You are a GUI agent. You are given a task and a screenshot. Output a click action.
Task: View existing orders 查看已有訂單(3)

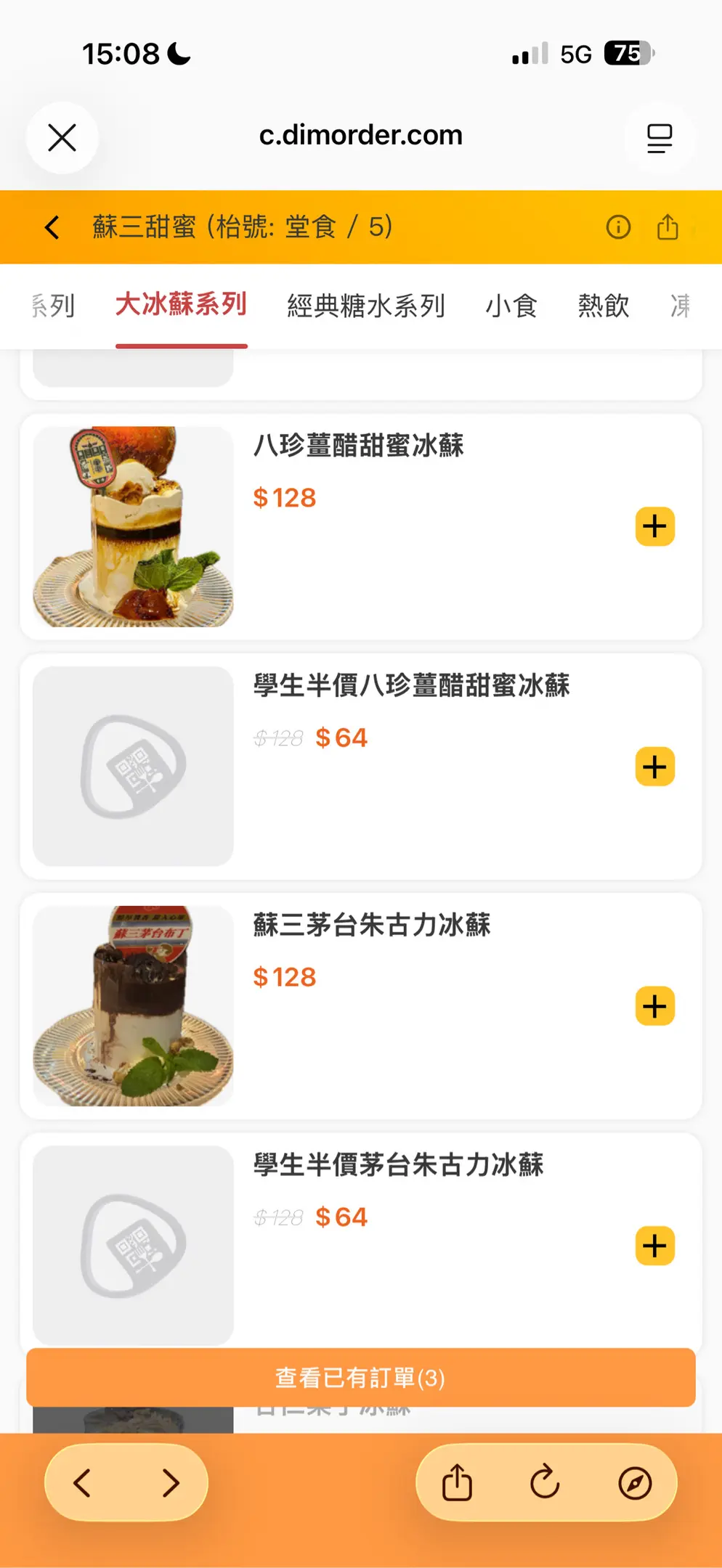coord(360,1377)
